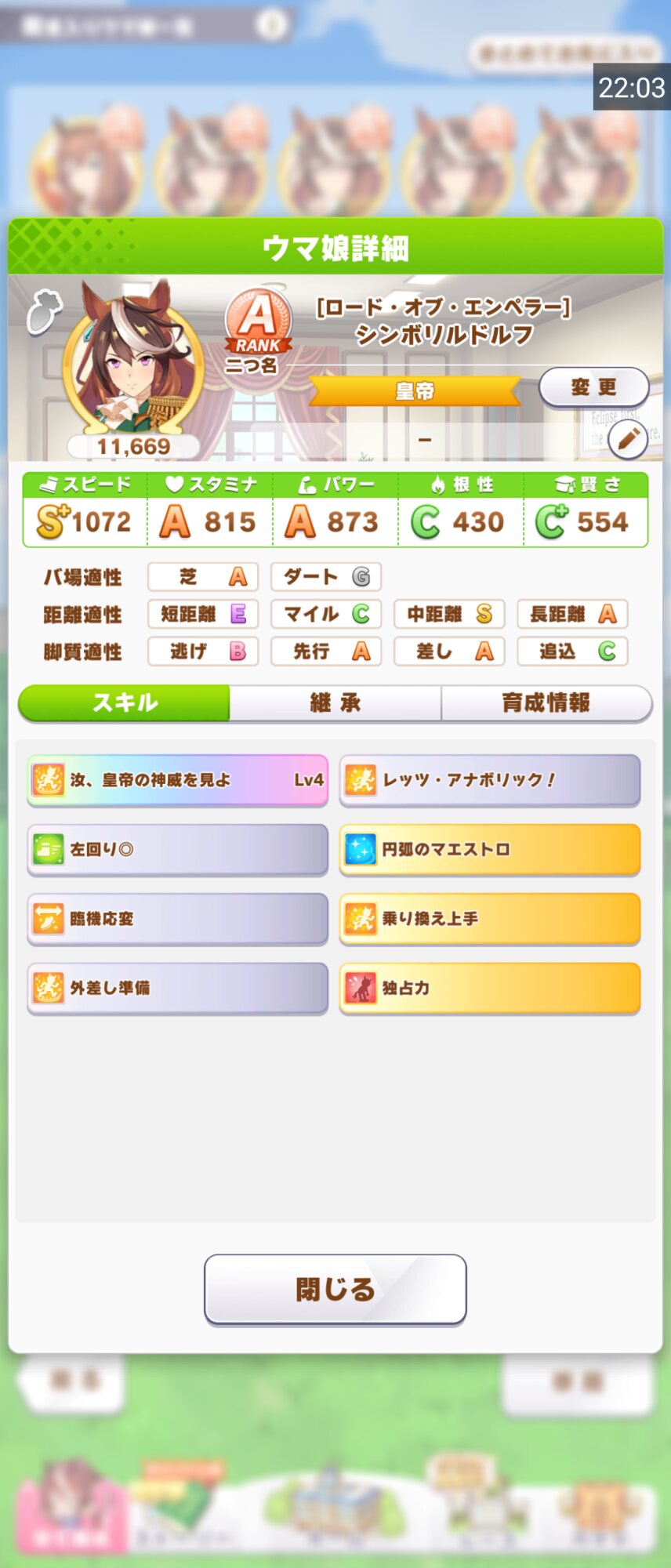This screenshot has width=671, height=1568.
Task: View the 乗り換え上手 skill description
Action: point(490,918)
